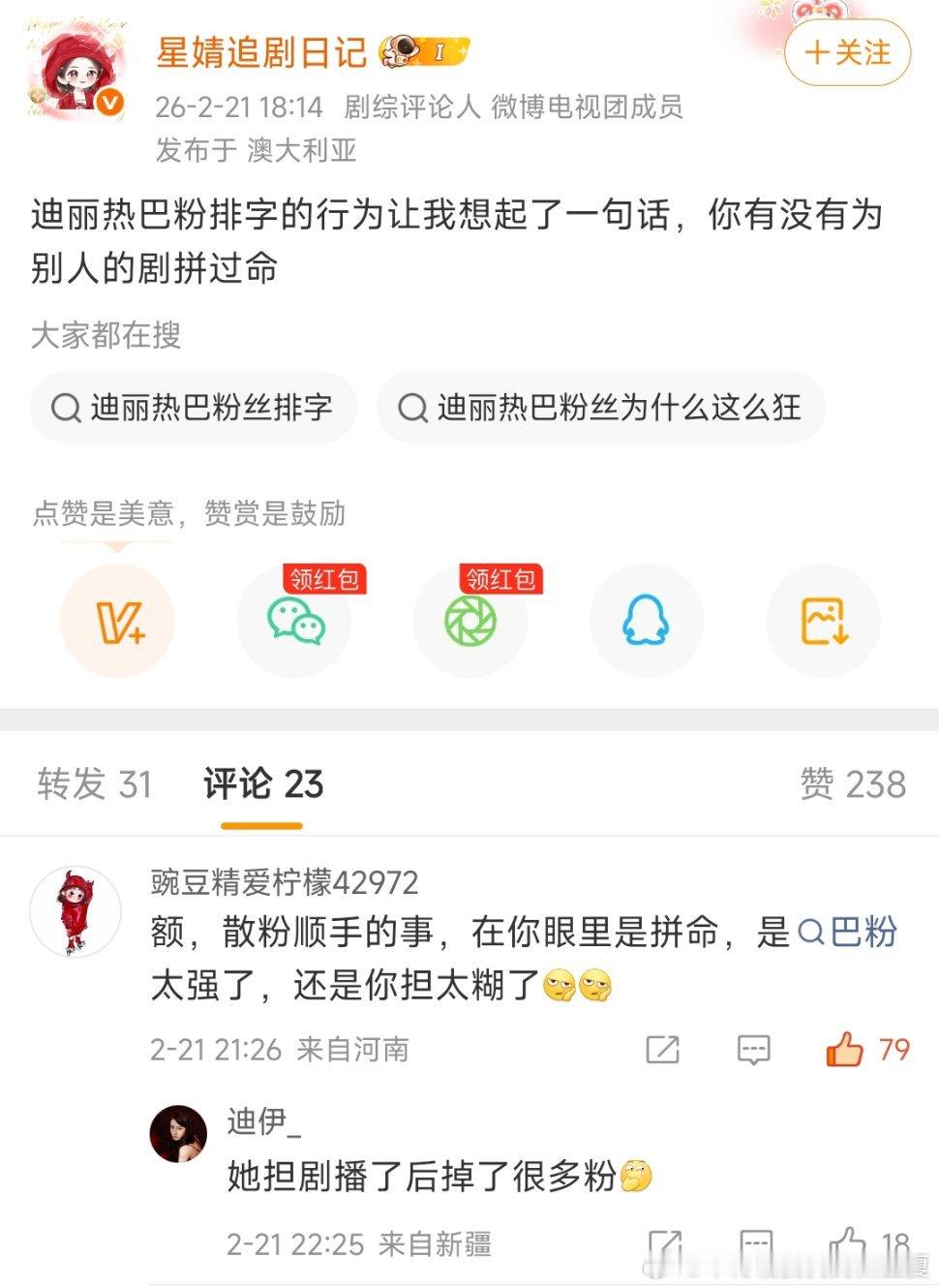Image resolution: width=939 pixels, height=1288 pixels.
Task: Tap the green Channels red packet icon
Action: point(470,625)
